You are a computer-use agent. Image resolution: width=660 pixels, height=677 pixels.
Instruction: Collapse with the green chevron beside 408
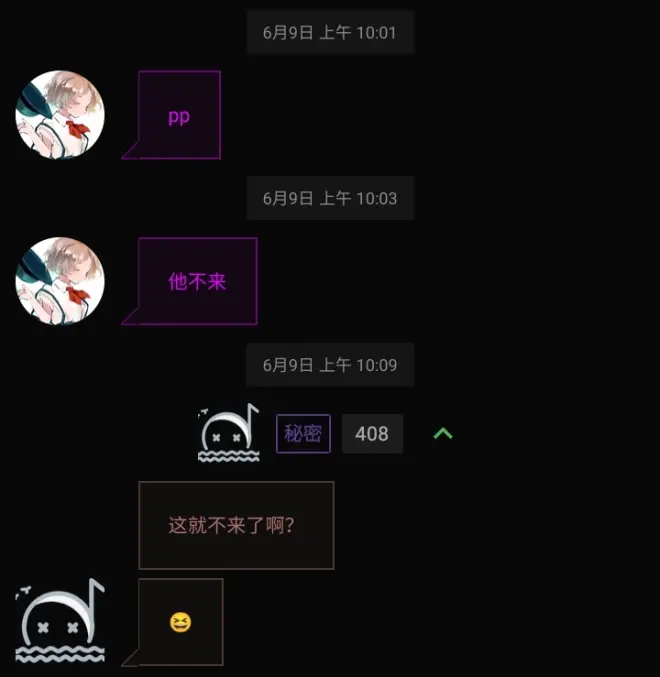[442, 433]
